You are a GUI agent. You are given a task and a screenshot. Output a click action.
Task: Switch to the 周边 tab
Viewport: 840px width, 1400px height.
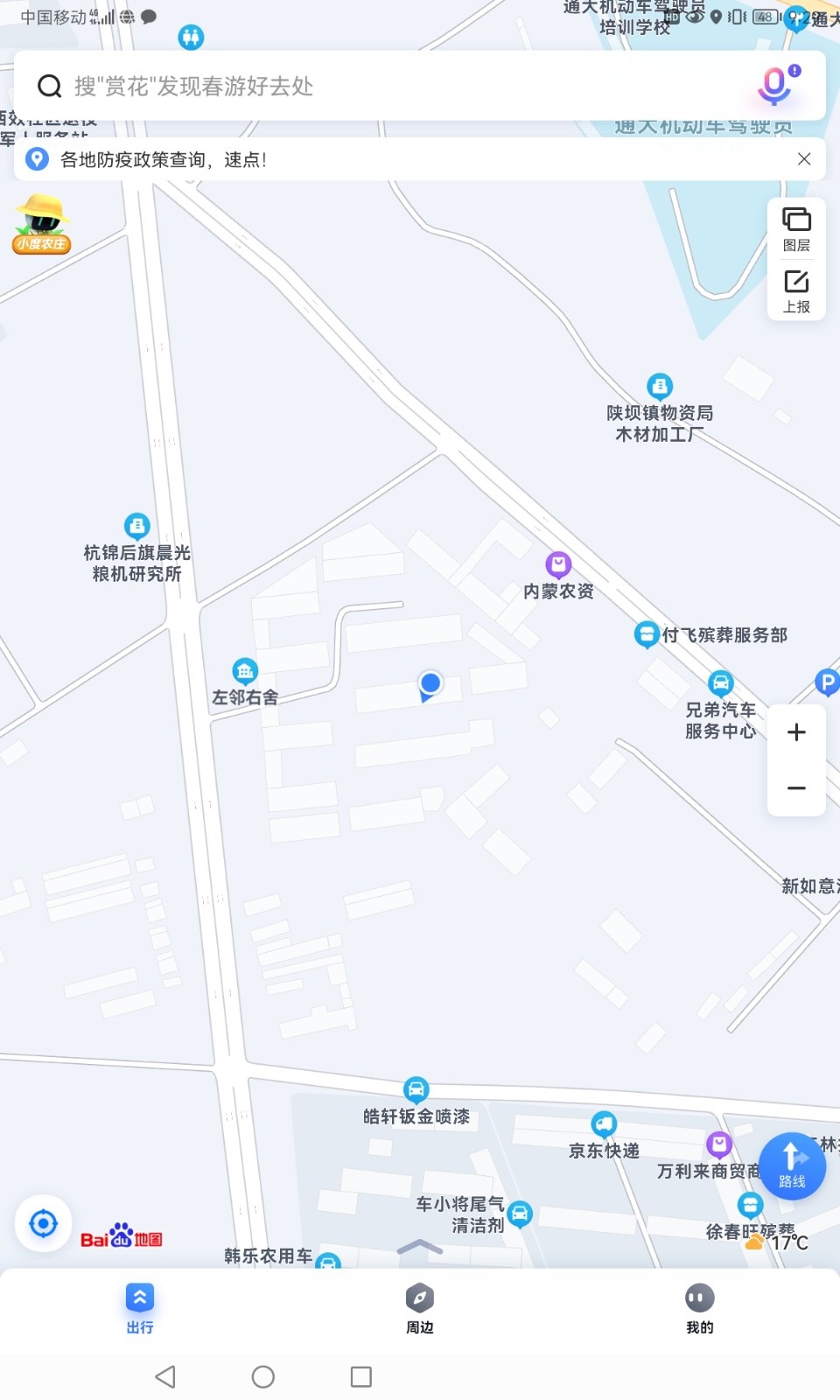[420, 1309]
